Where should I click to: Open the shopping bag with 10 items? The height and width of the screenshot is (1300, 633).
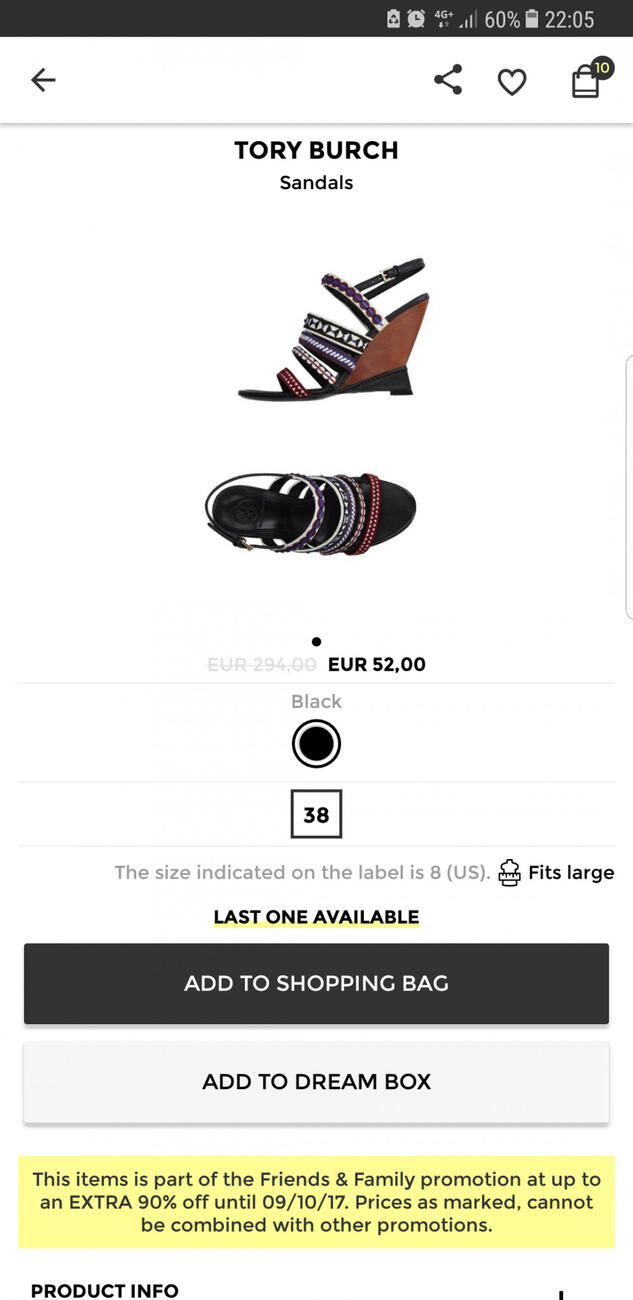pos(587,81)
